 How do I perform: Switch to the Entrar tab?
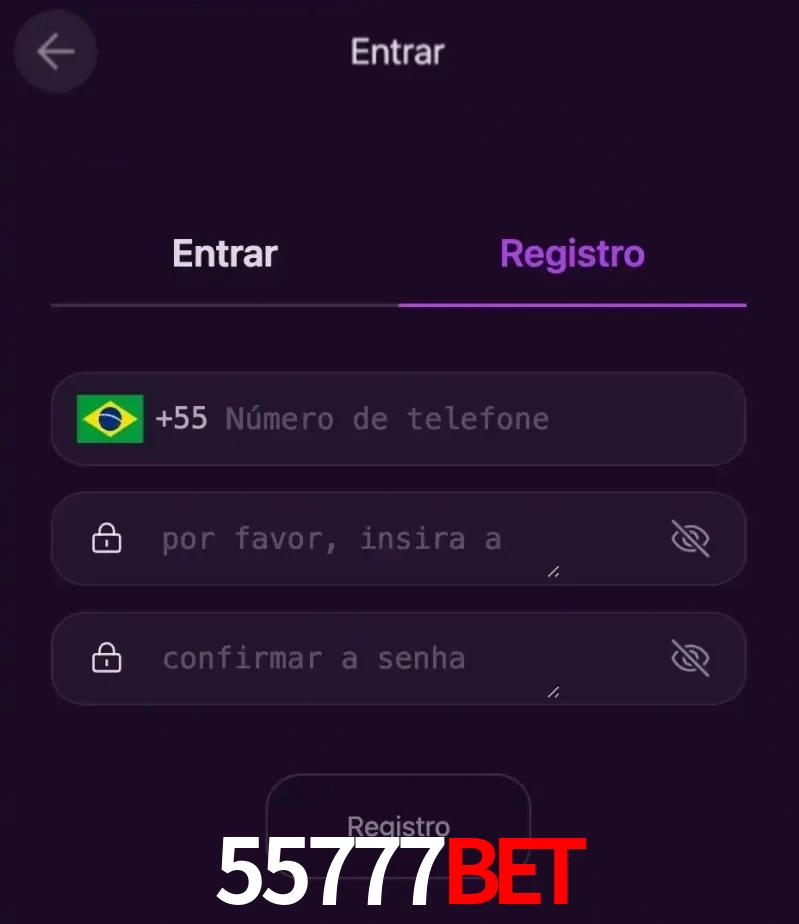tap(225, 254)
